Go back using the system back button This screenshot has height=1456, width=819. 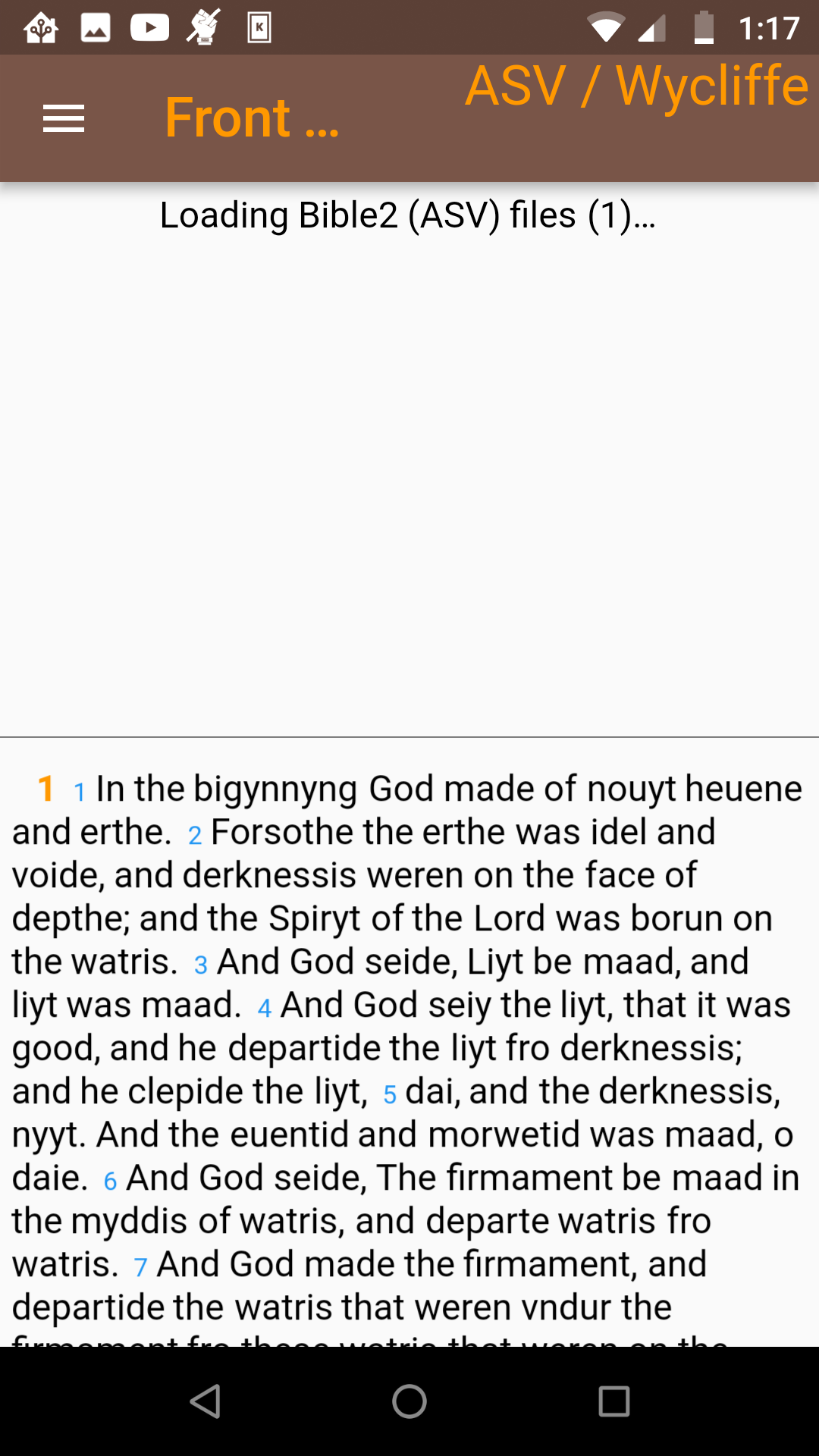(x=205, y=1401)
